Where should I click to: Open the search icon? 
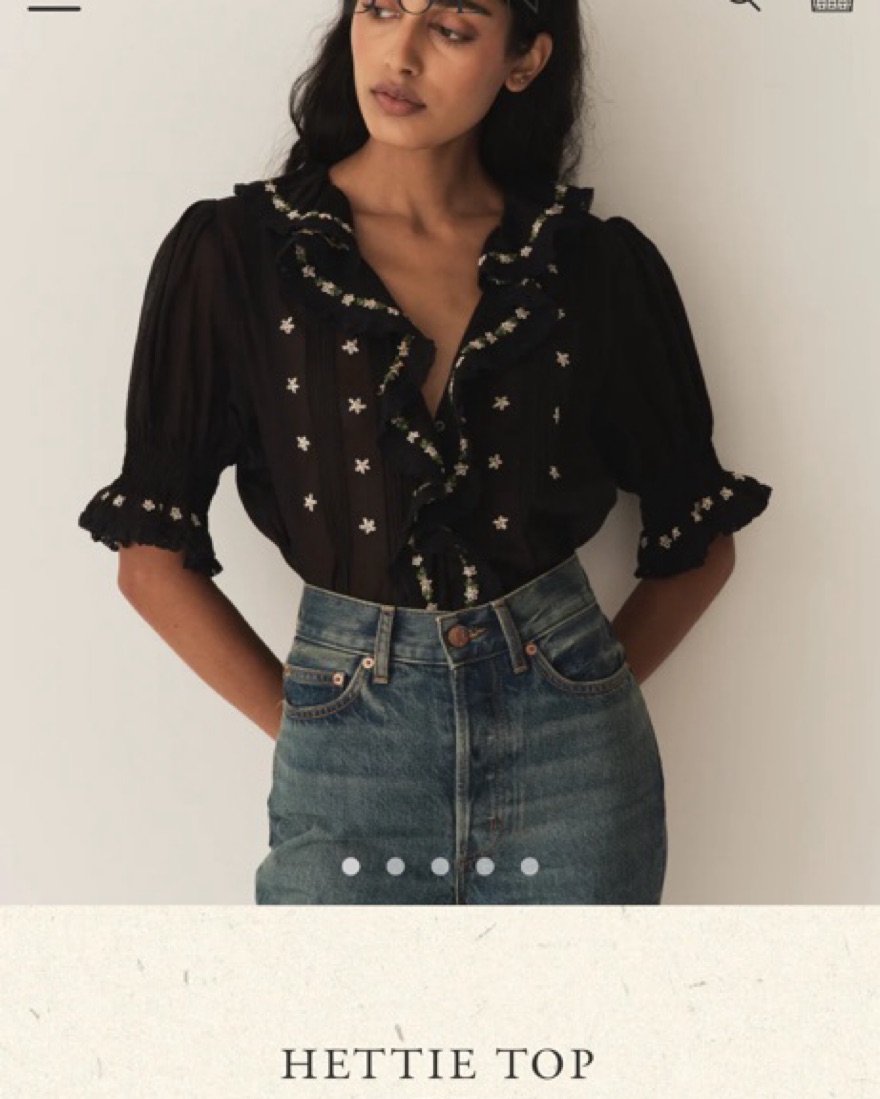click(x=744, y=4)
